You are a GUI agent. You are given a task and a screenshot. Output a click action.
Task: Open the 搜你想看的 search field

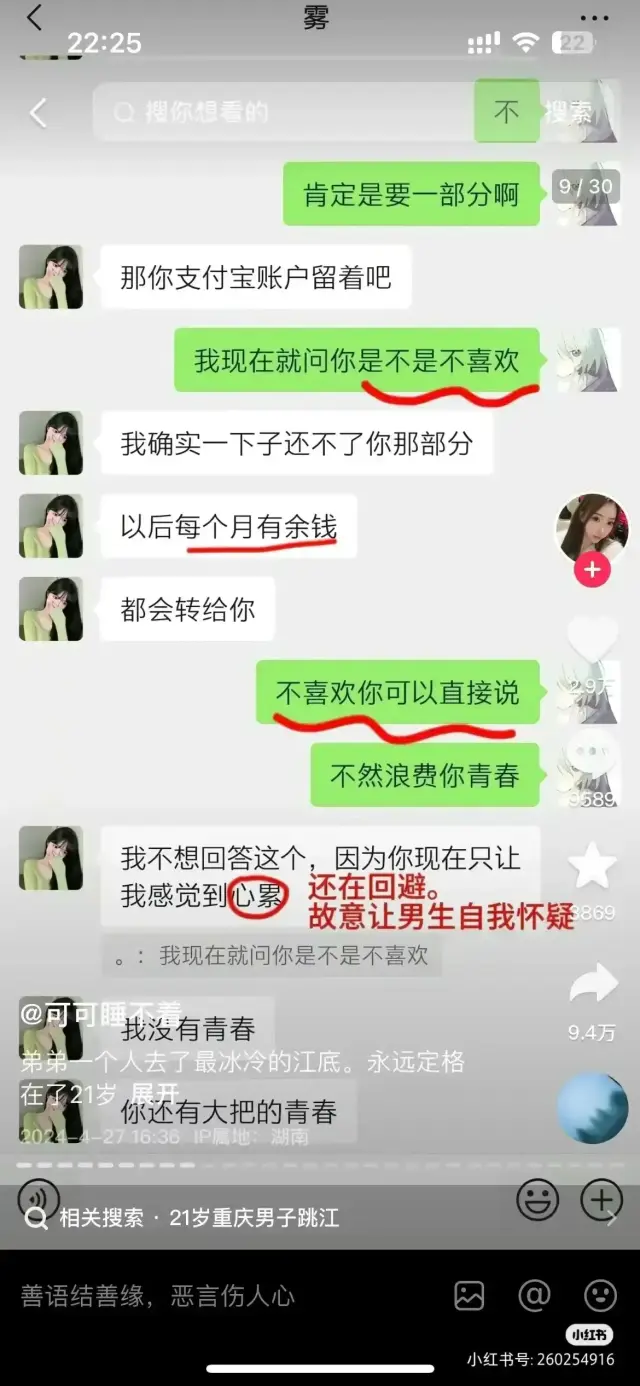click(290, 112)
